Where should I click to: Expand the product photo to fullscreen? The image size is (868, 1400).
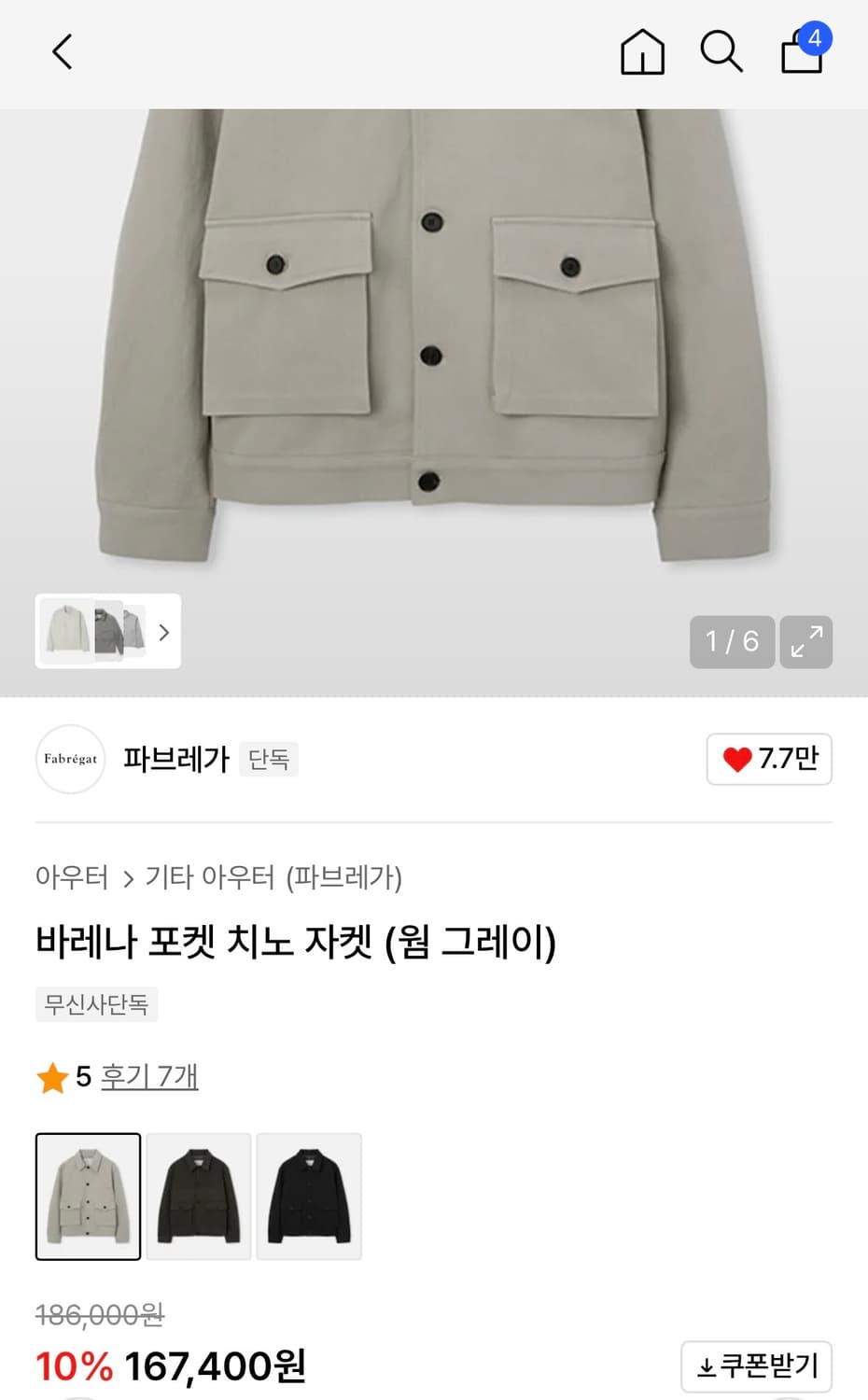click(805, 641)
